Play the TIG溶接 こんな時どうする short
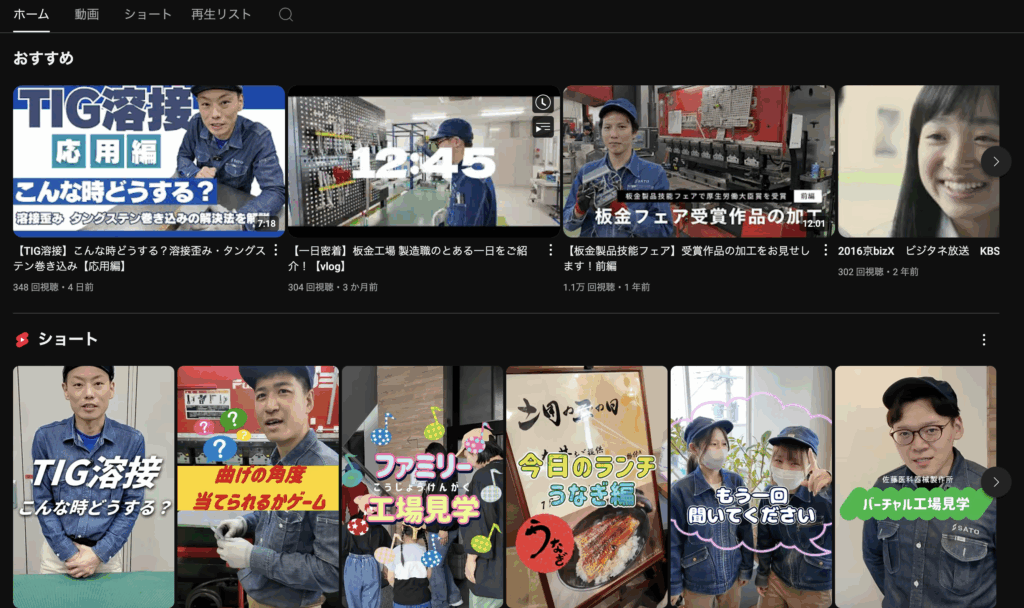The width and height of the screenshot is (1024, 608). tap(93, 487)
